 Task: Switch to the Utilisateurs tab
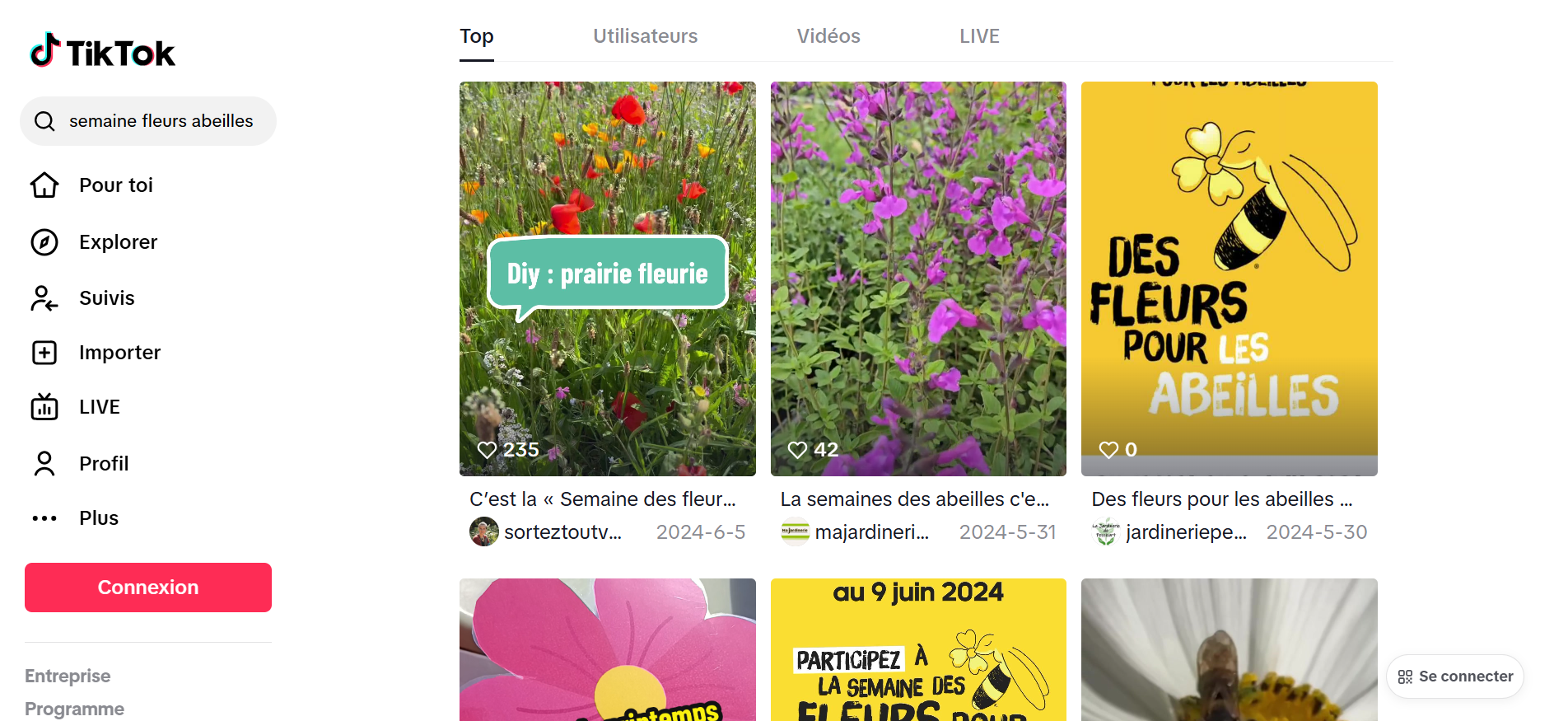point(645,36)
